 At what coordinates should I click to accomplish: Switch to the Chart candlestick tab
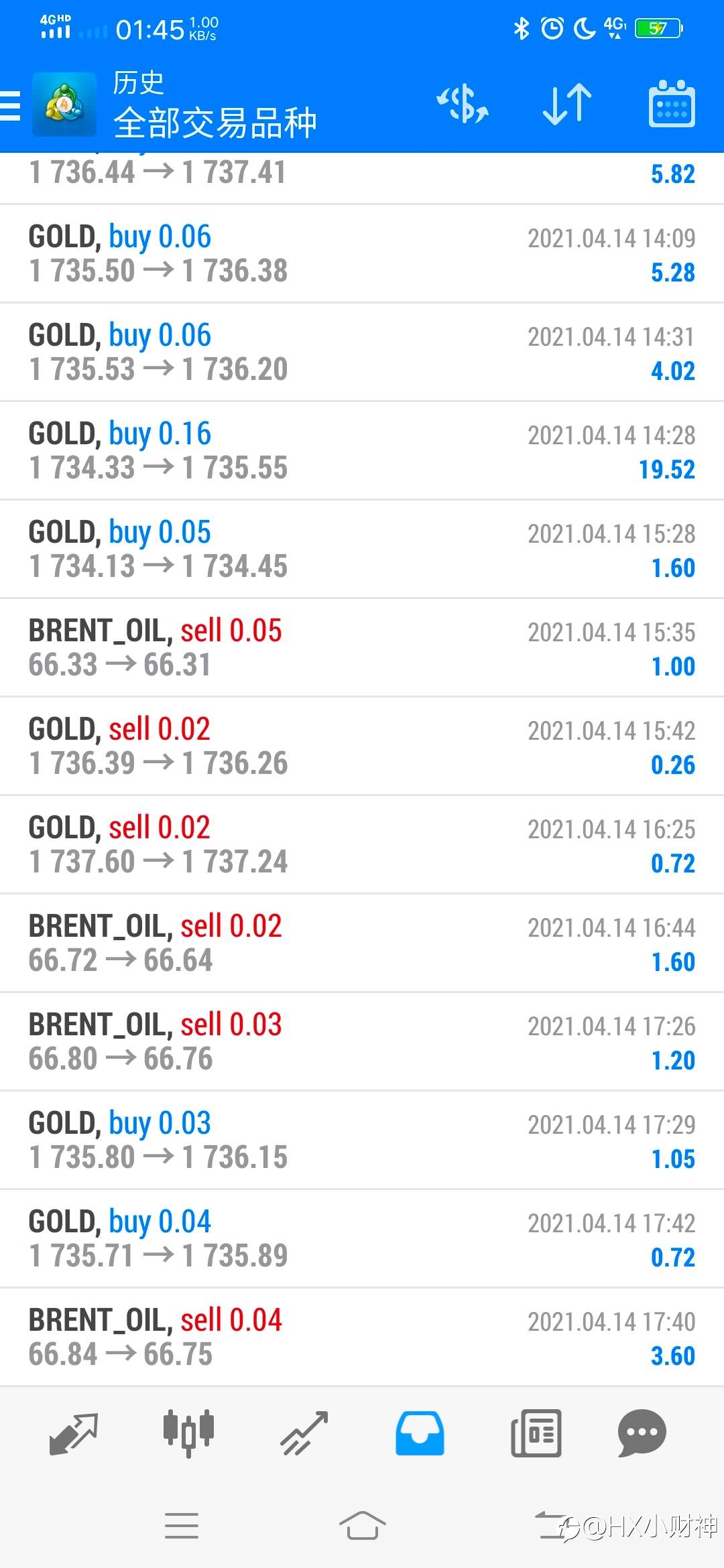[x=188, y=1434]
